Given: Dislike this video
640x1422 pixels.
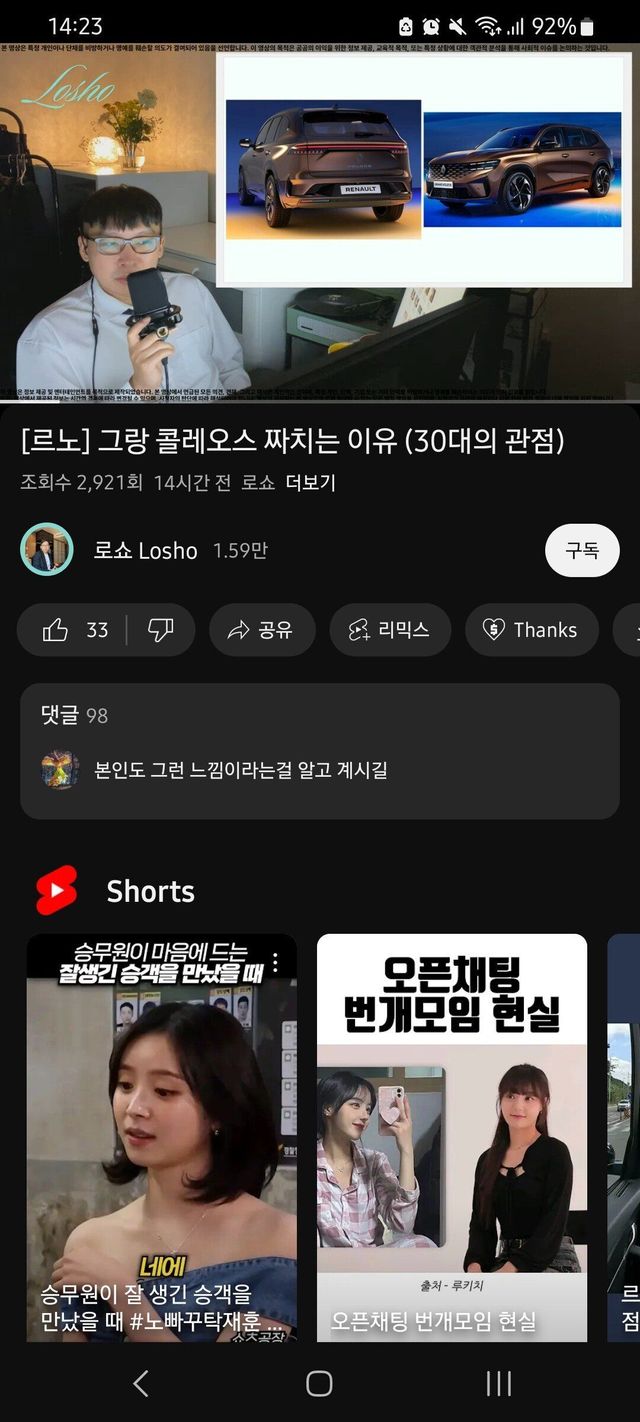Looking at the screenshot, I should coord(160,630).
